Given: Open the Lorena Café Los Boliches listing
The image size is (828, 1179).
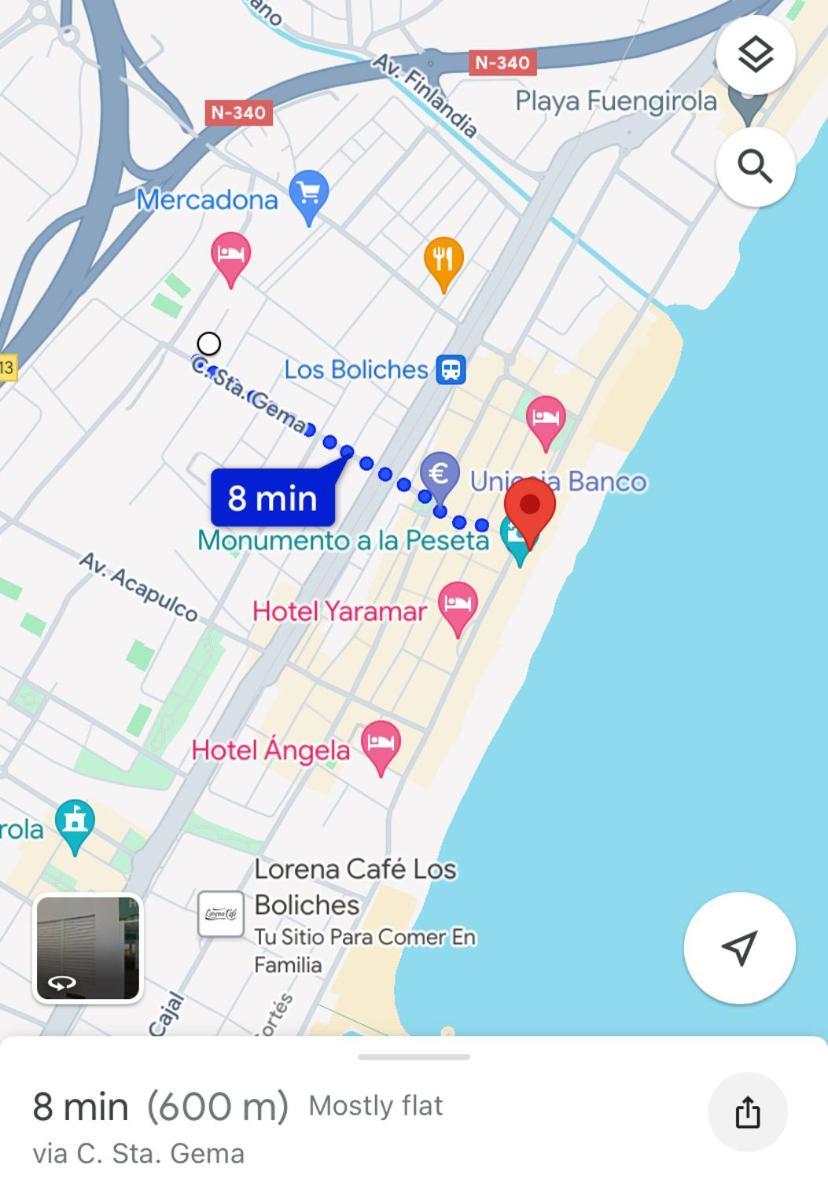Looking at the screenshot, I should 222,913.
